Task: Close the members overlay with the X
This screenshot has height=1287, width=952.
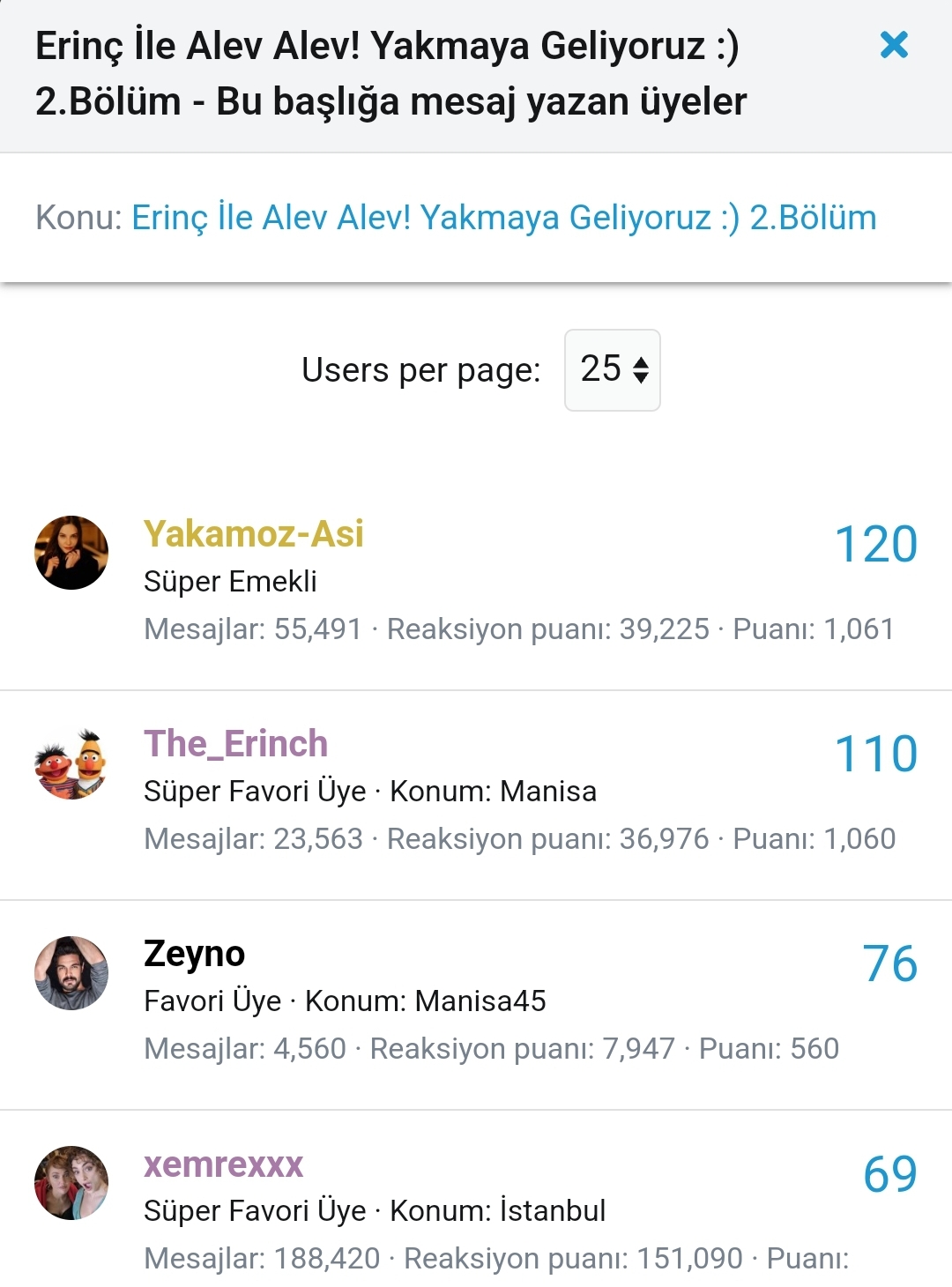Action: (x=894, y=45)
